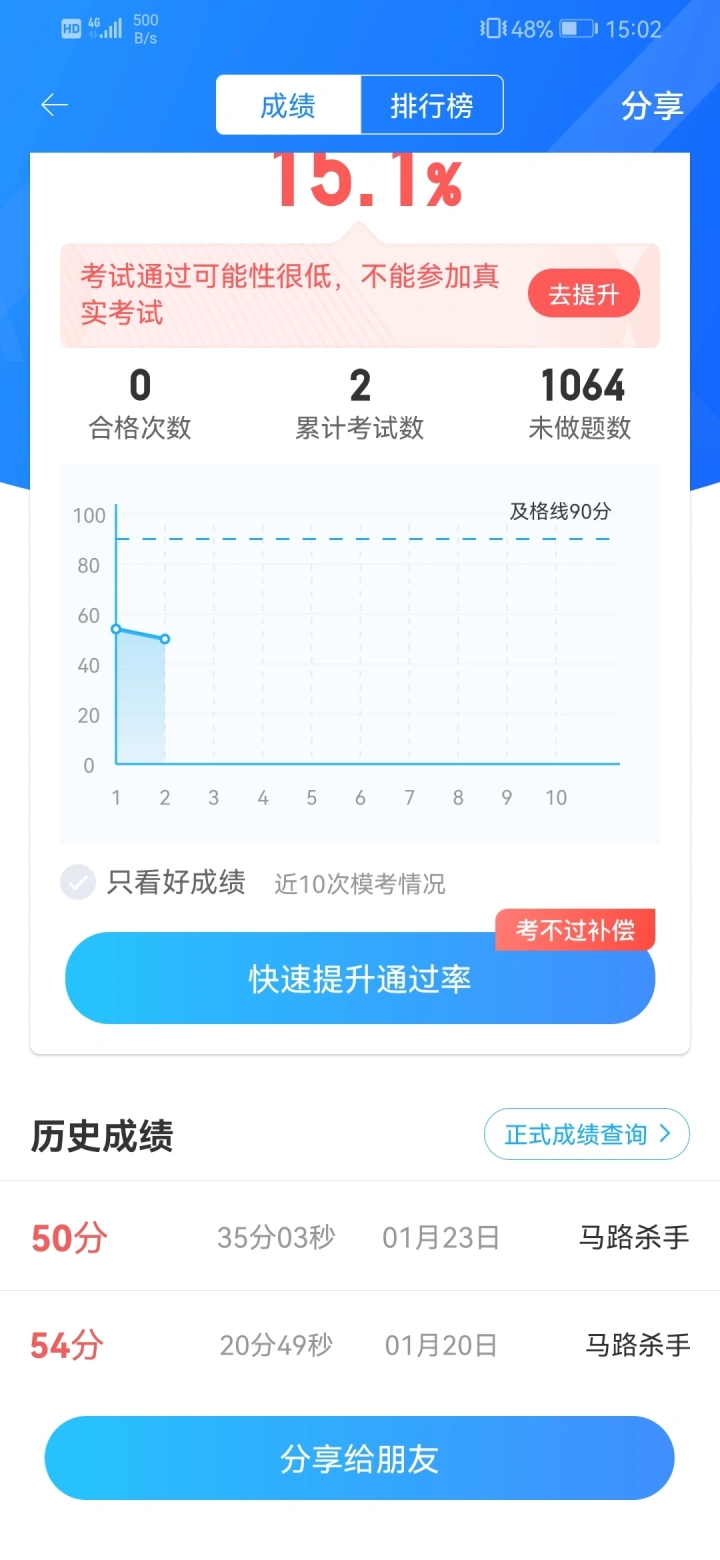Tap 分享给朋友 button
This screenshot has height=1560, width=720.
point(360,1458)
